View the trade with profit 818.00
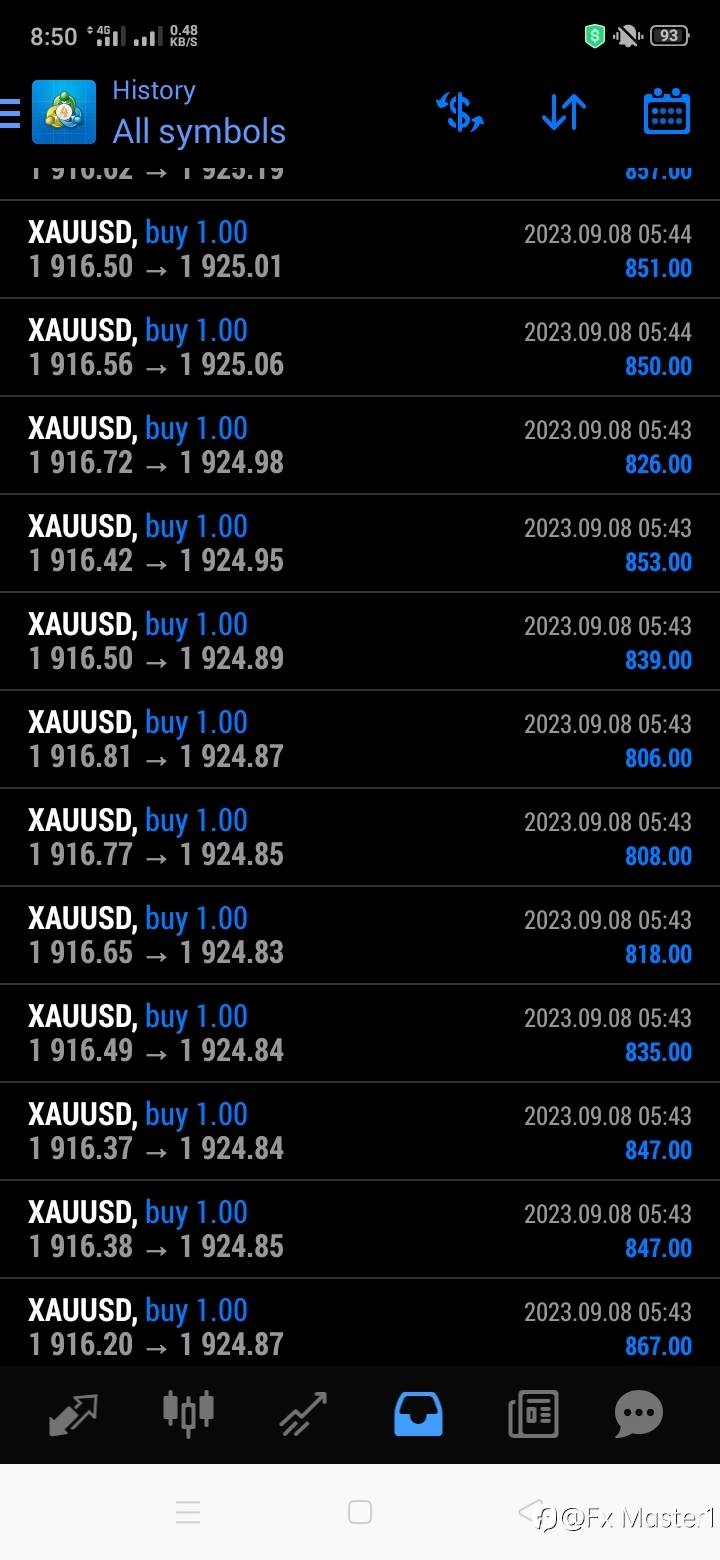Viewport: 720px width, 1560px height. click(360, 936)
